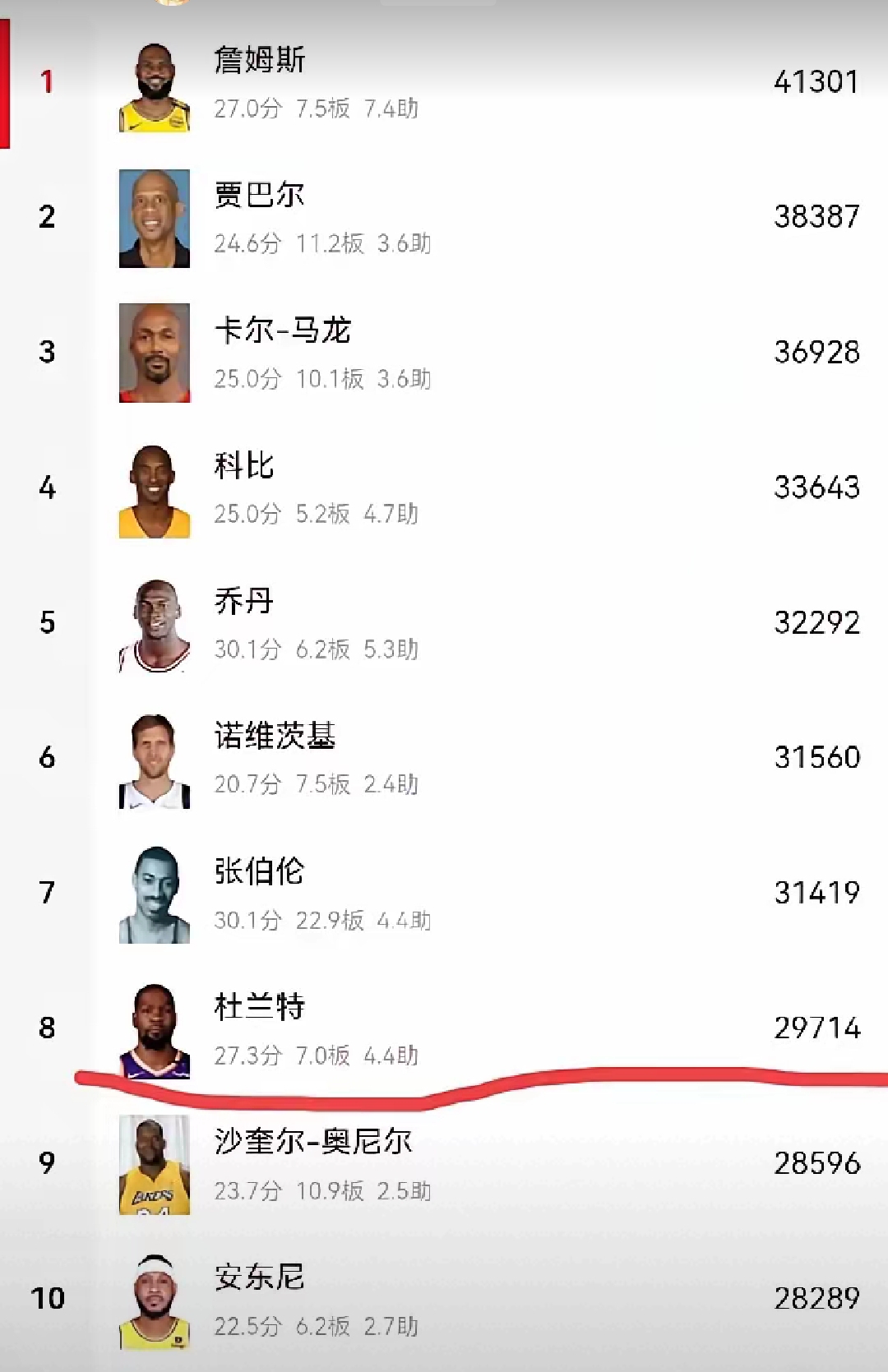
Task: Click Jordan's red jersey portrait
Action: point(155,623)
